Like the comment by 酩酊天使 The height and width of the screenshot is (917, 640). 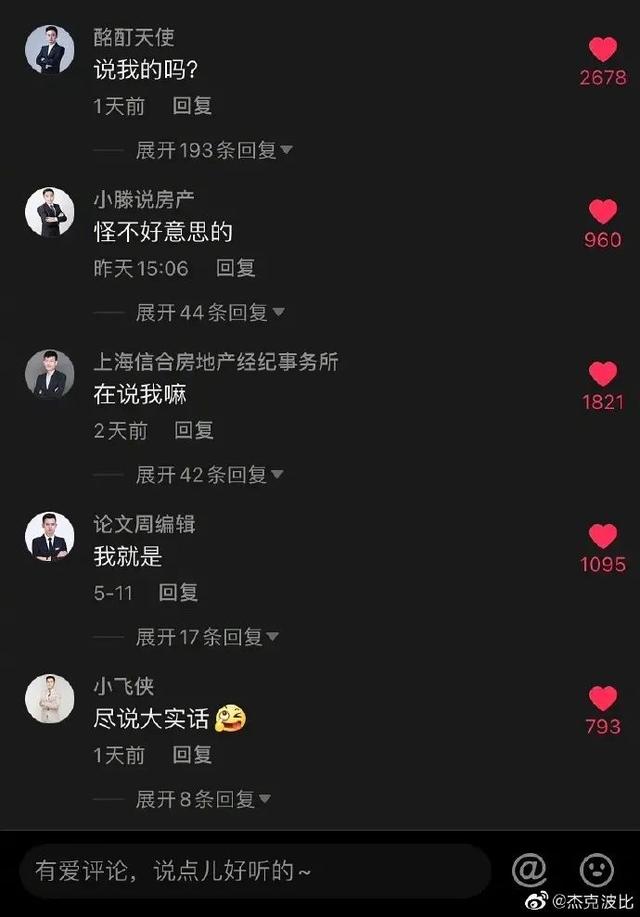603,50
